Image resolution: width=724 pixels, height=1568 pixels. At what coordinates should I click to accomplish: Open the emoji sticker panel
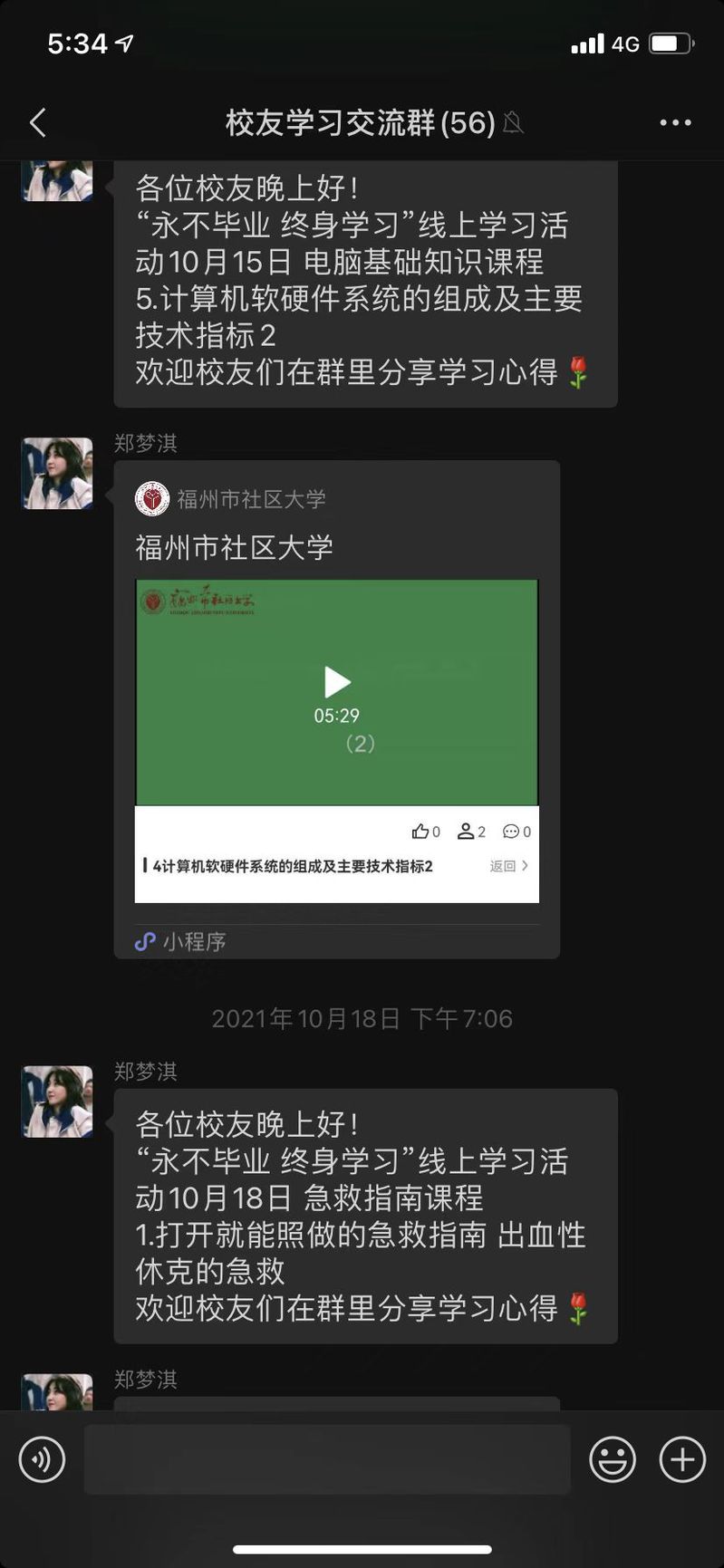point(613,1459)
